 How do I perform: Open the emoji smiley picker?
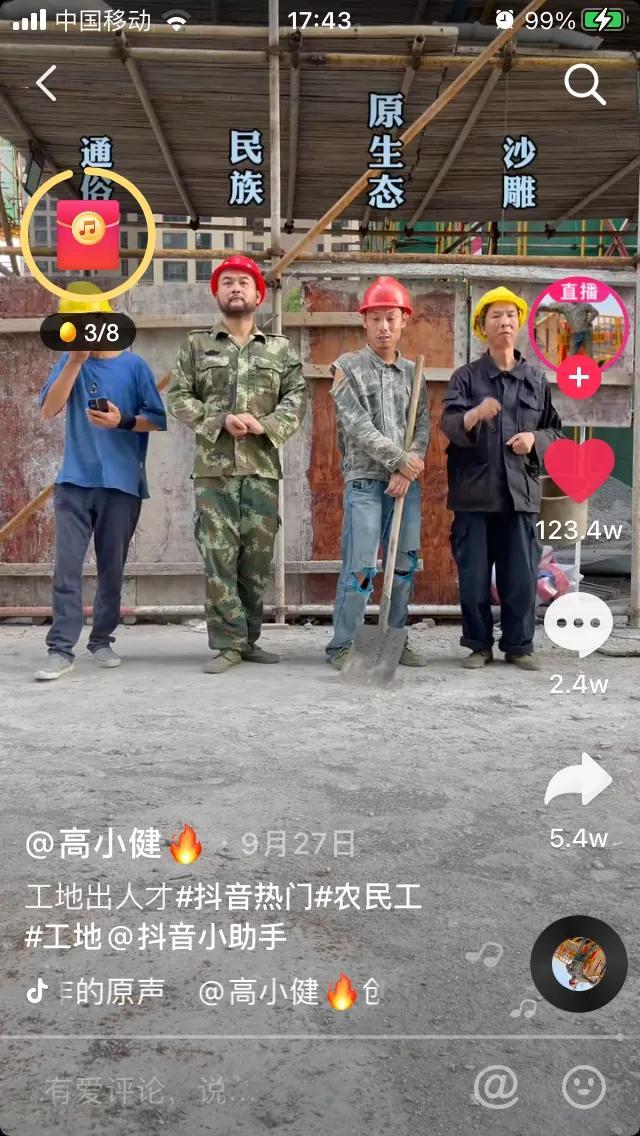[584, 1087]
